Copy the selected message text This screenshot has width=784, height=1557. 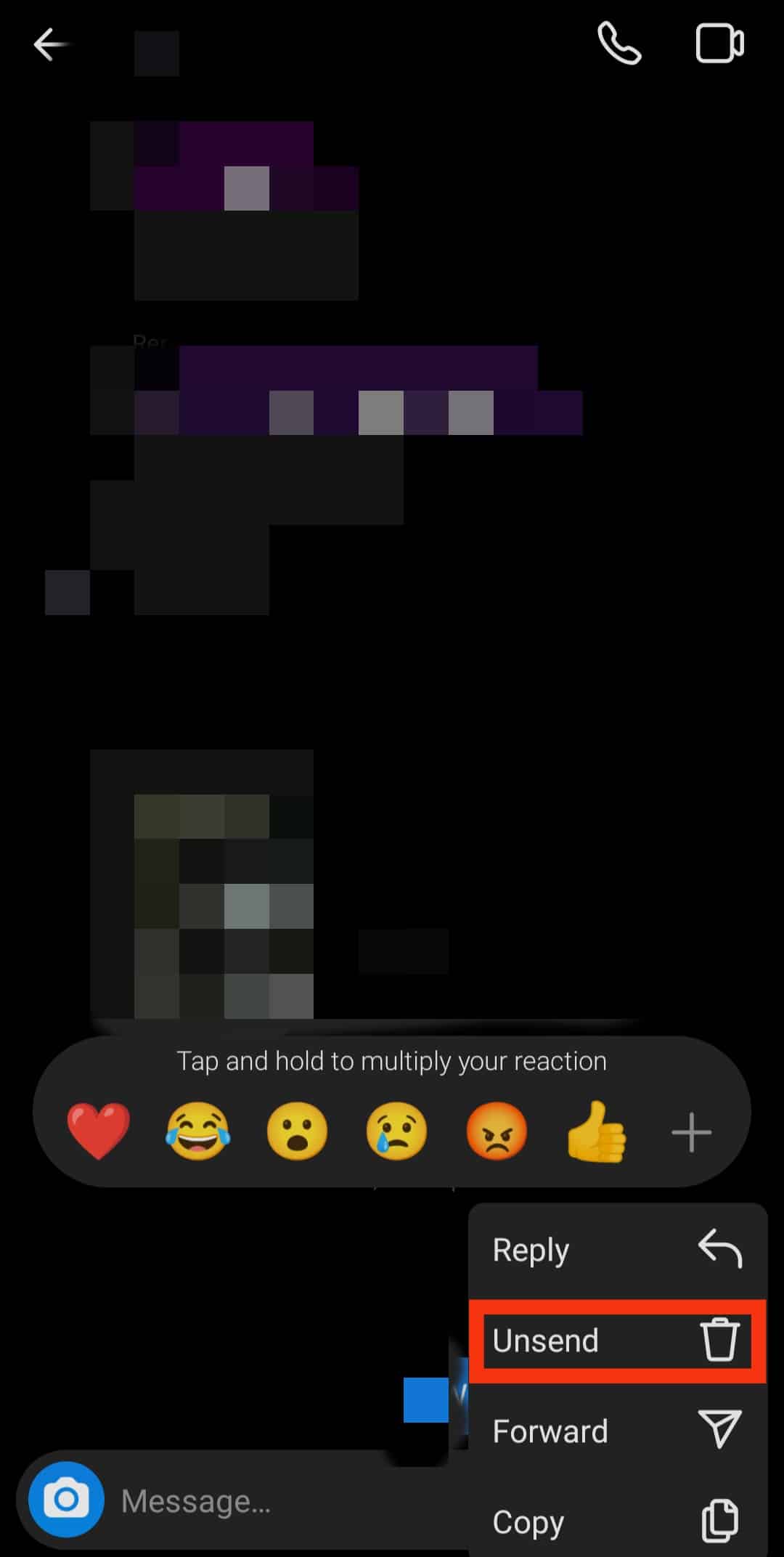pyautogui.click(x=617, y=1521)
